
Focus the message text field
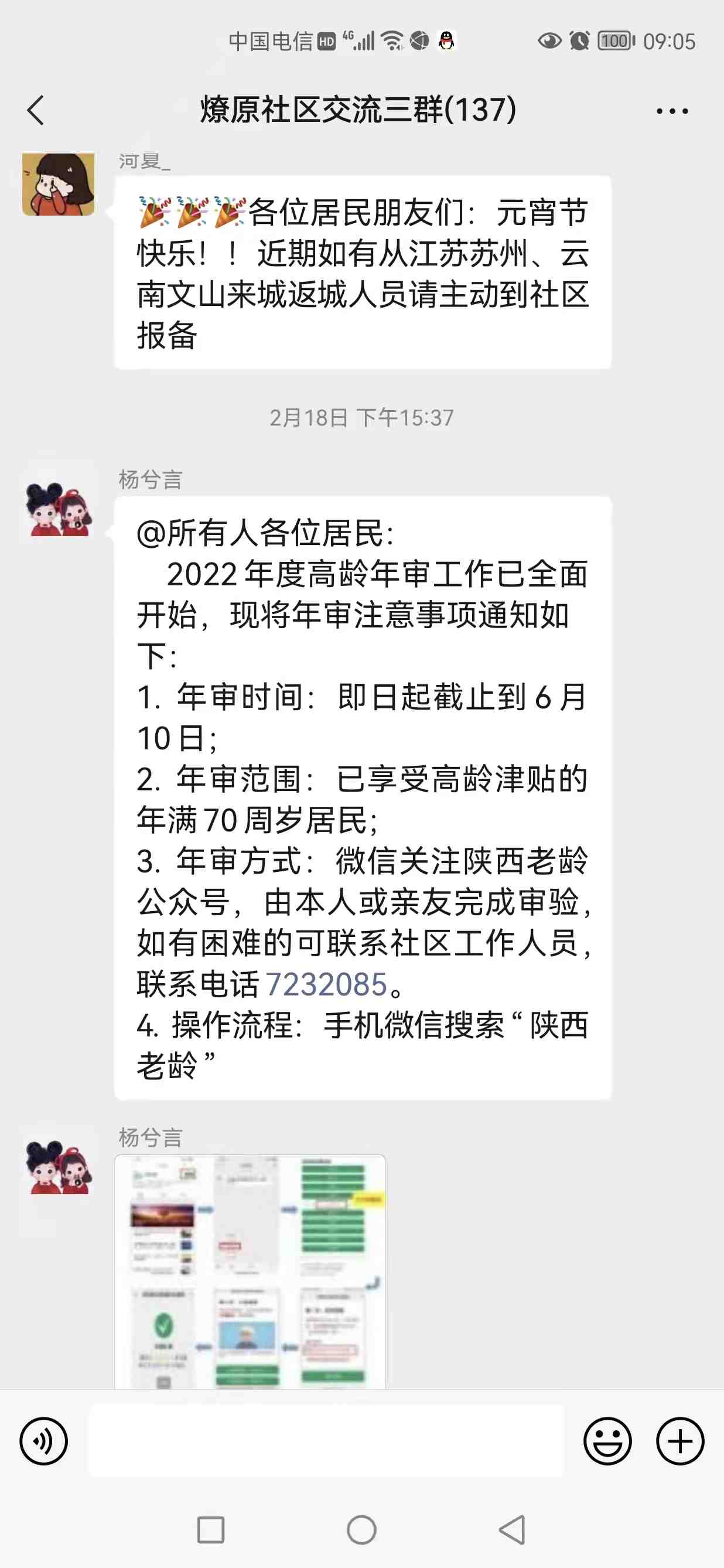(x=326, y=1441)
